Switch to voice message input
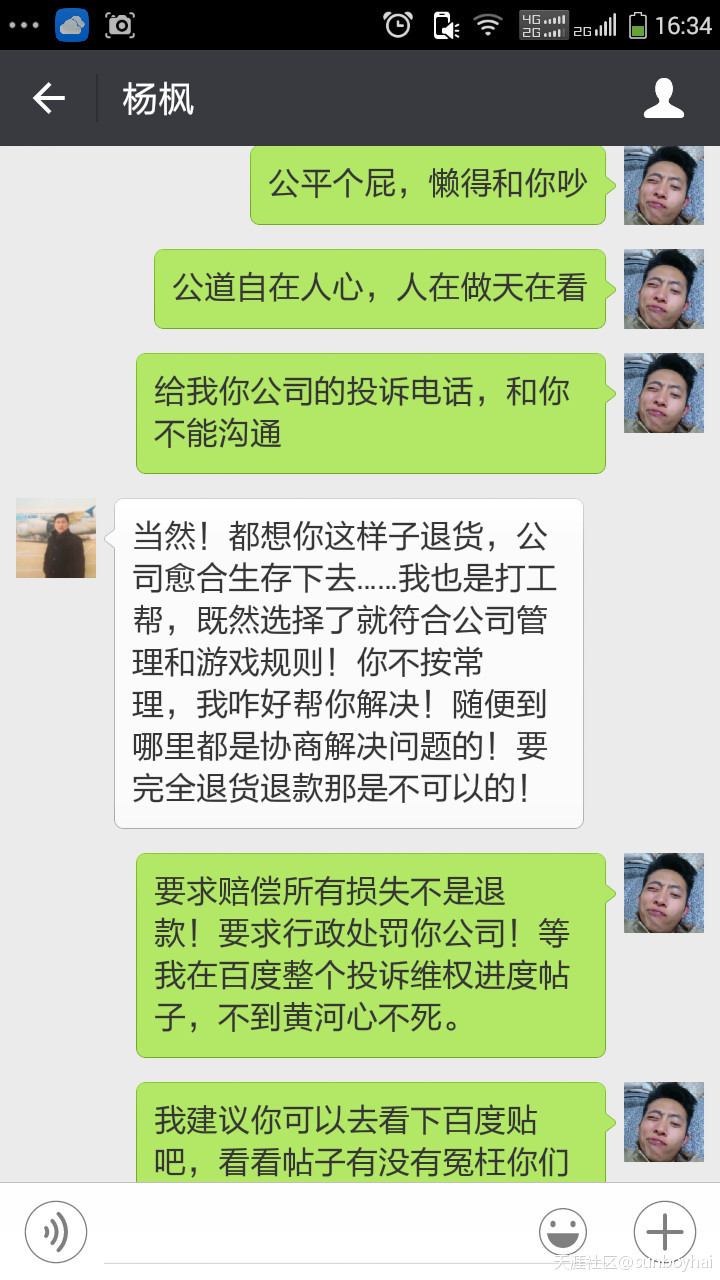This screenshot has height=1280, width=720. tap(56, 1232)
